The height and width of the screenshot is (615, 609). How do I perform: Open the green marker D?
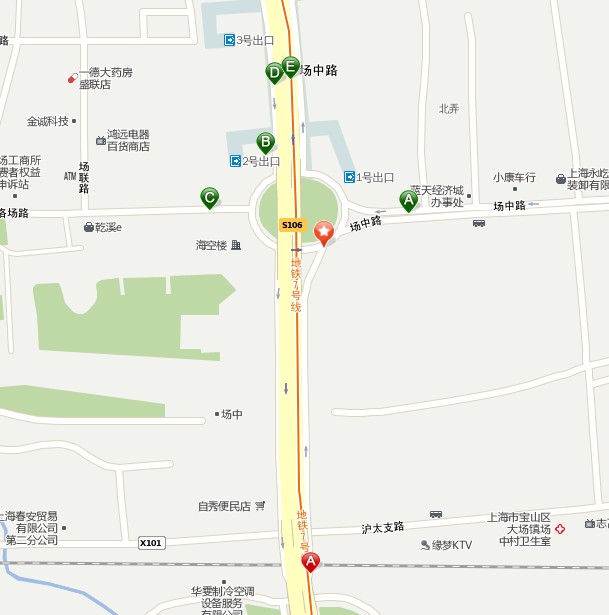pyautogui.click(x=274, y=72)
